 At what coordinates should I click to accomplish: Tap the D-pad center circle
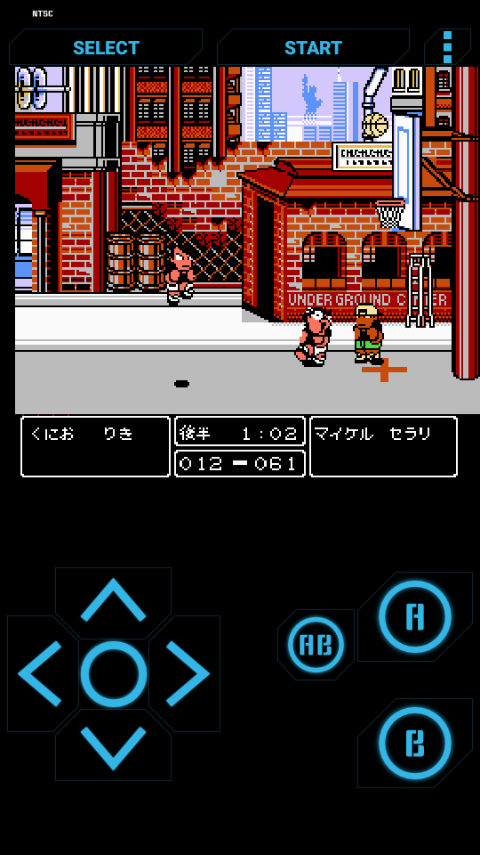[x=113, y=673]
